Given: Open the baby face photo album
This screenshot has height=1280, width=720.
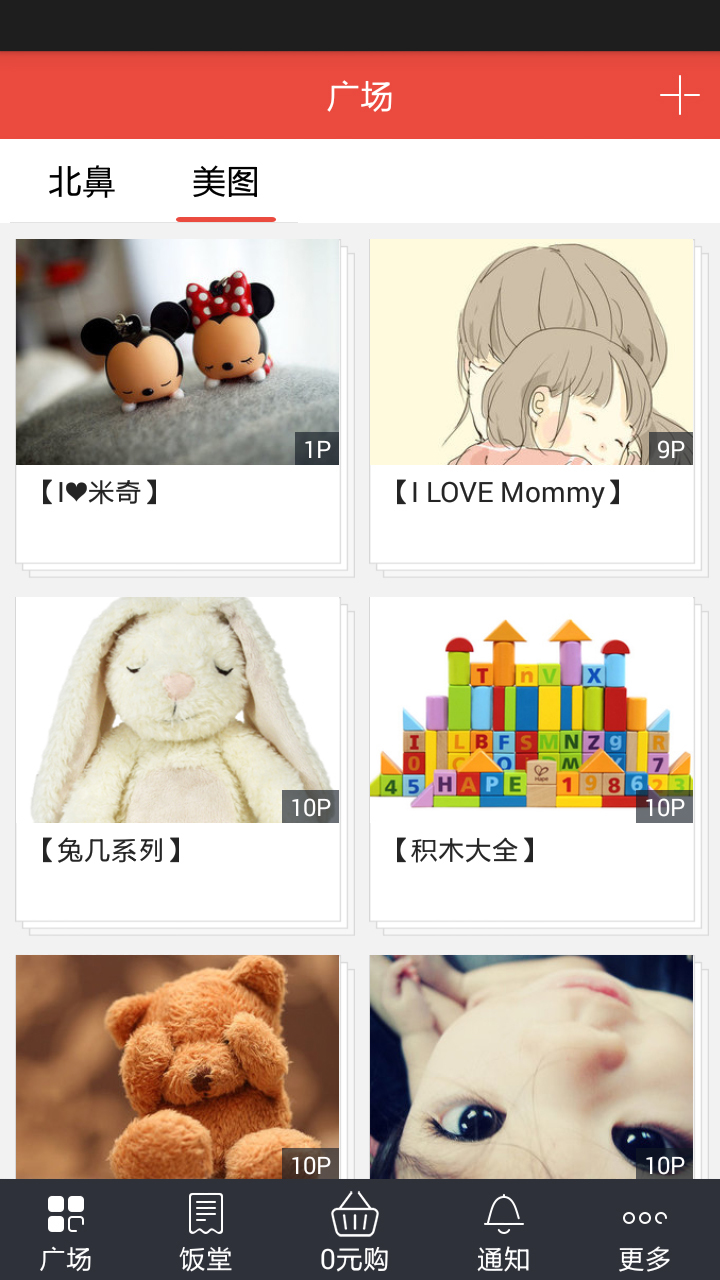Looking at the screenshot, I should coord(531,1066).
